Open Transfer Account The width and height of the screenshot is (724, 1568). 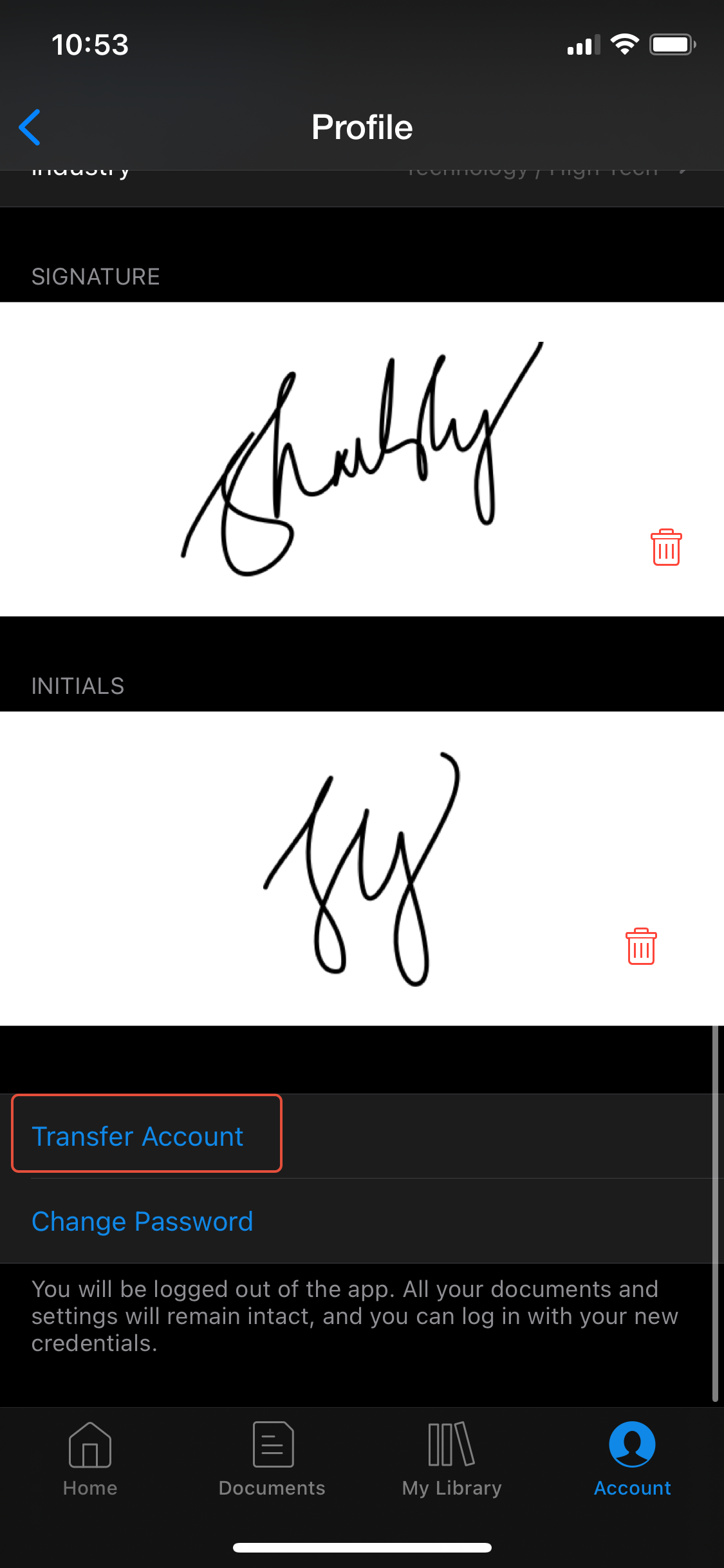point(138,1136)
